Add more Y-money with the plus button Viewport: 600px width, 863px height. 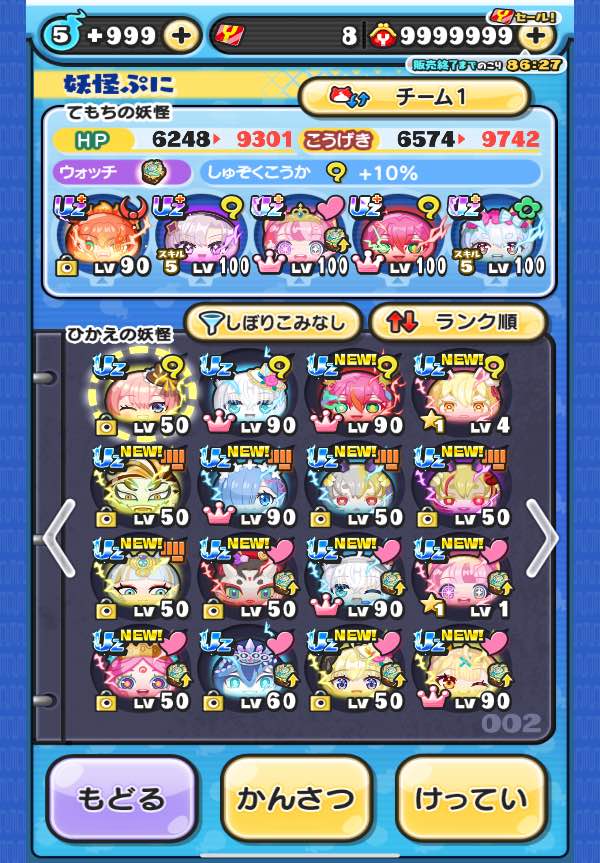pyautogui.click(x=536, y=36)
